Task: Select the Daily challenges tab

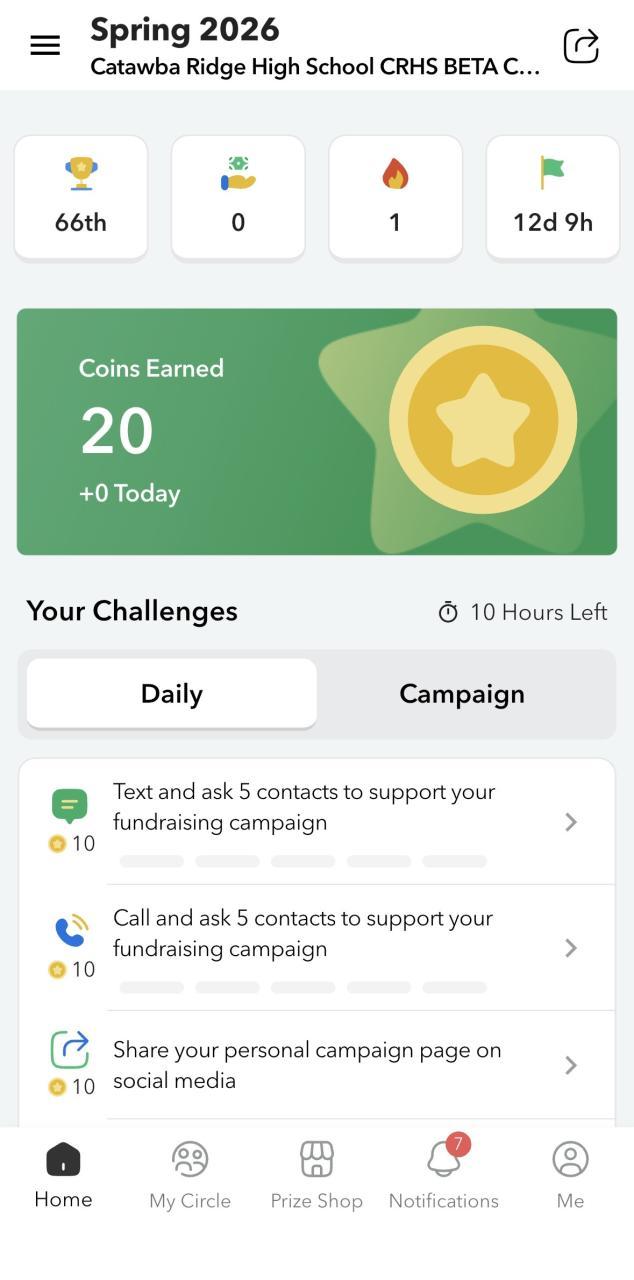Action: [x=172, y=694]
